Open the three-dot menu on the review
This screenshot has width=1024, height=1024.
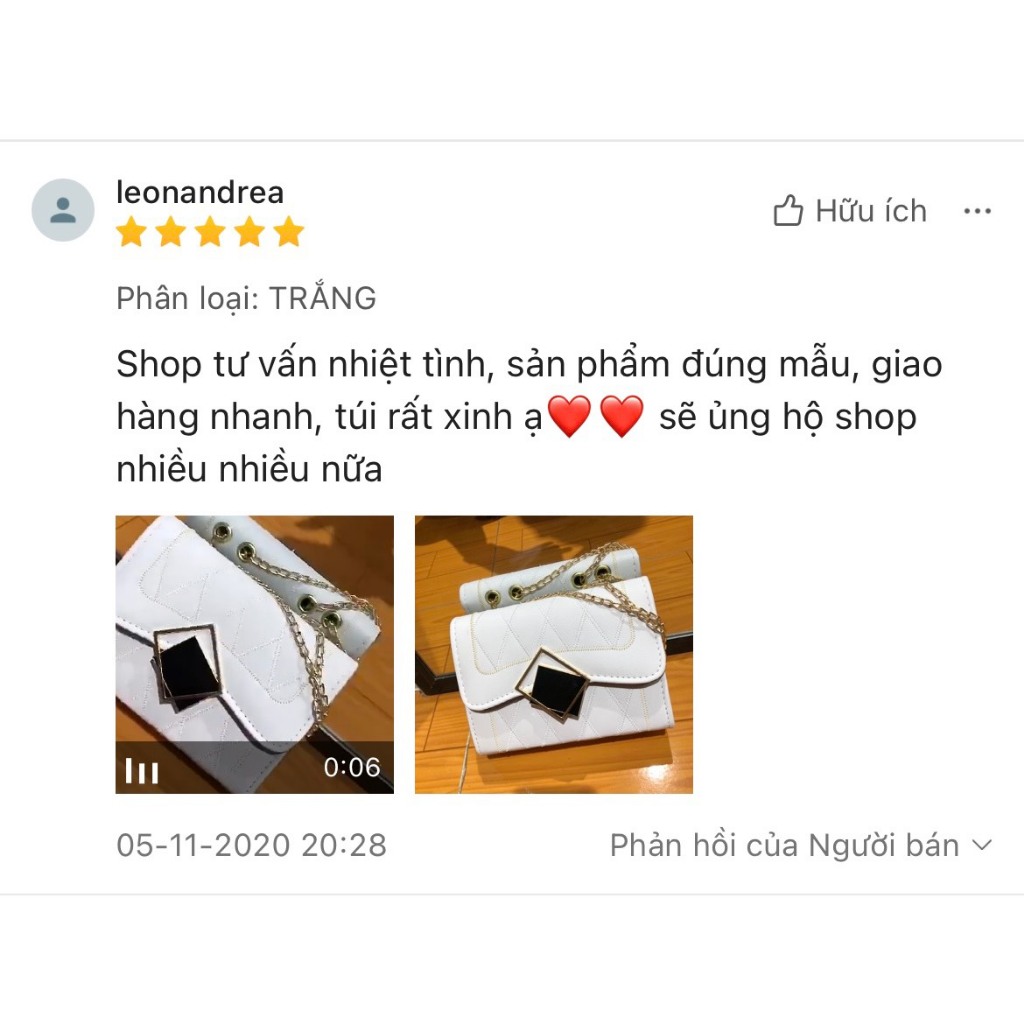point(976,211)
